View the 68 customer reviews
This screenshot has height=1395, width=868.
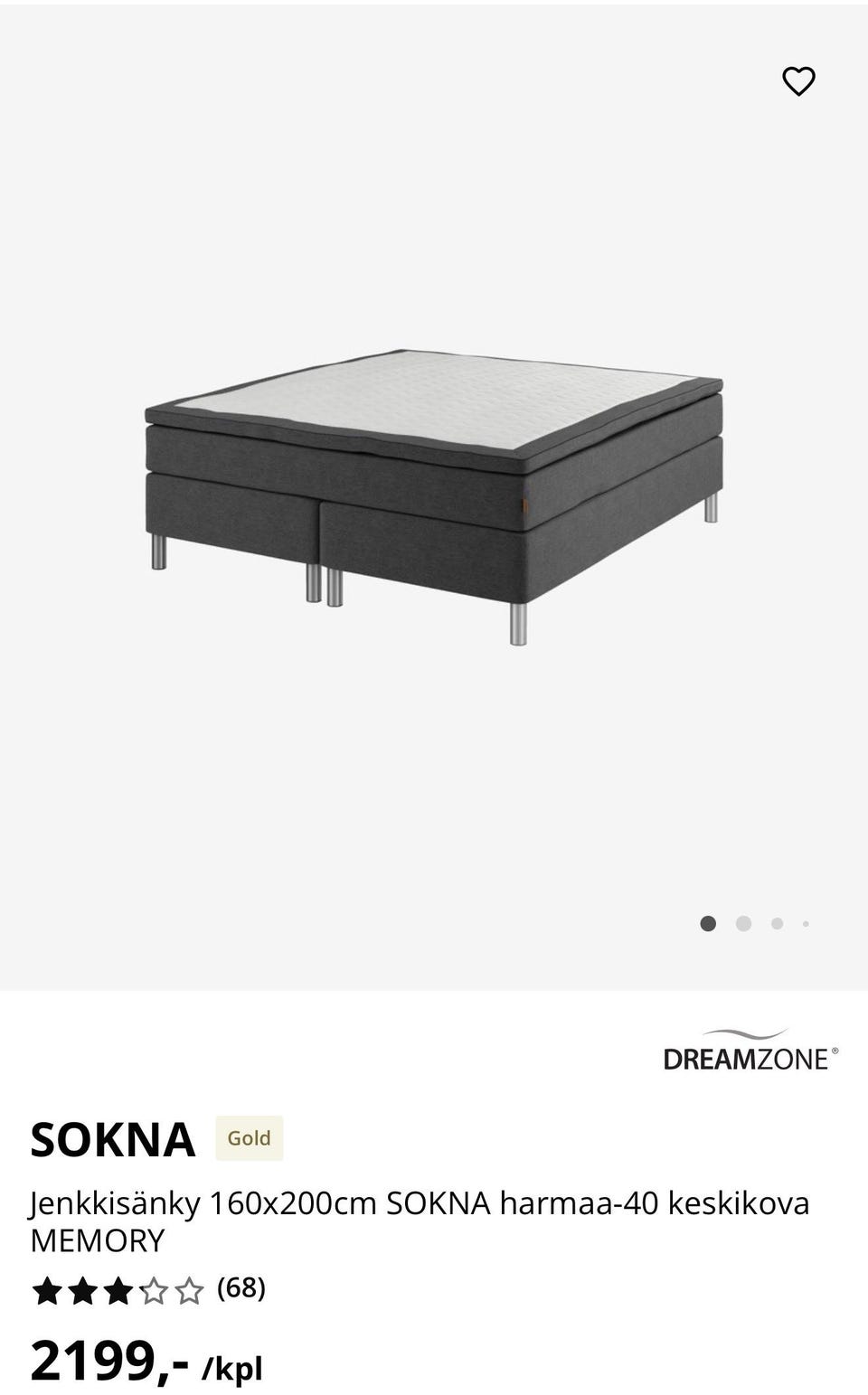tap(241, 1286)
